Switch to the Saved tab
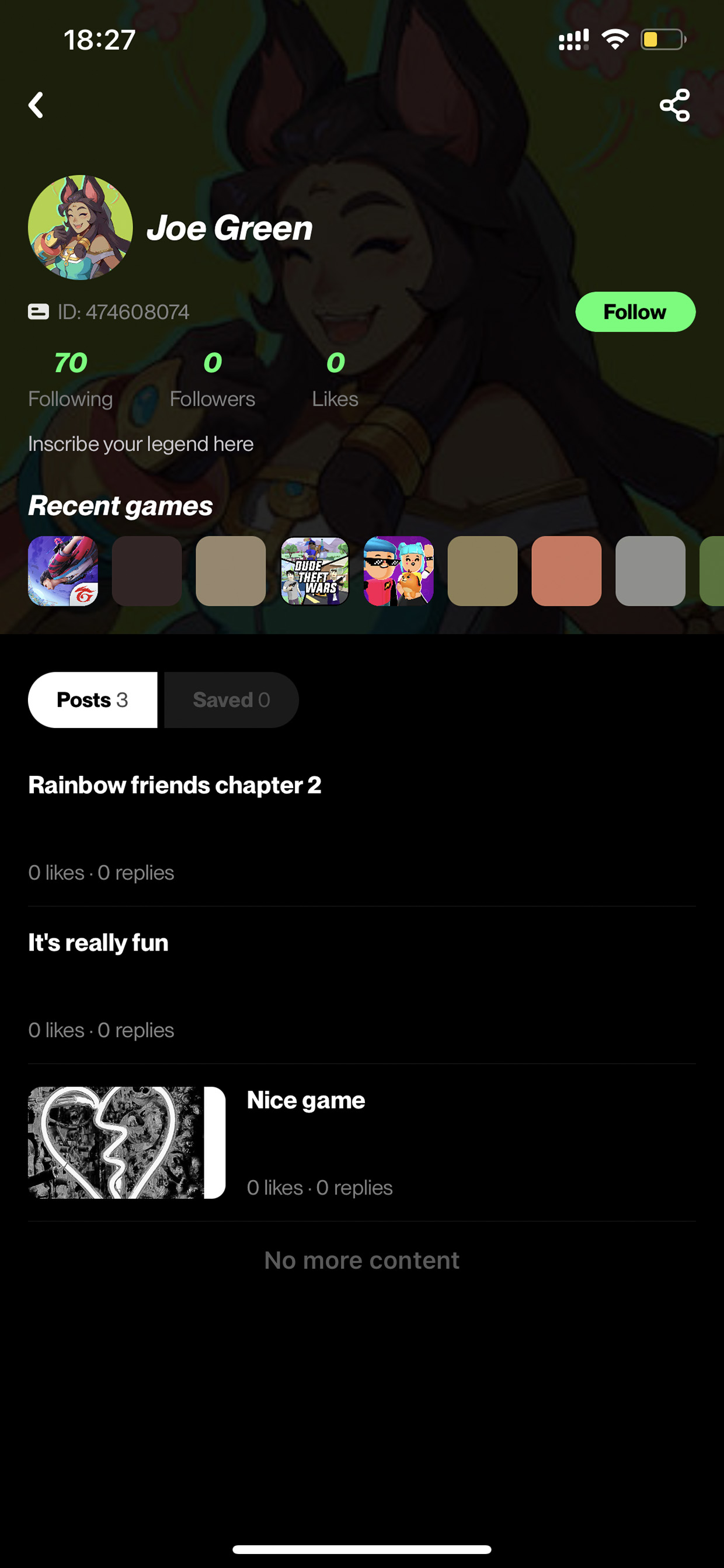Viewport: 724px width, 1568px height. tap(231, 700)
